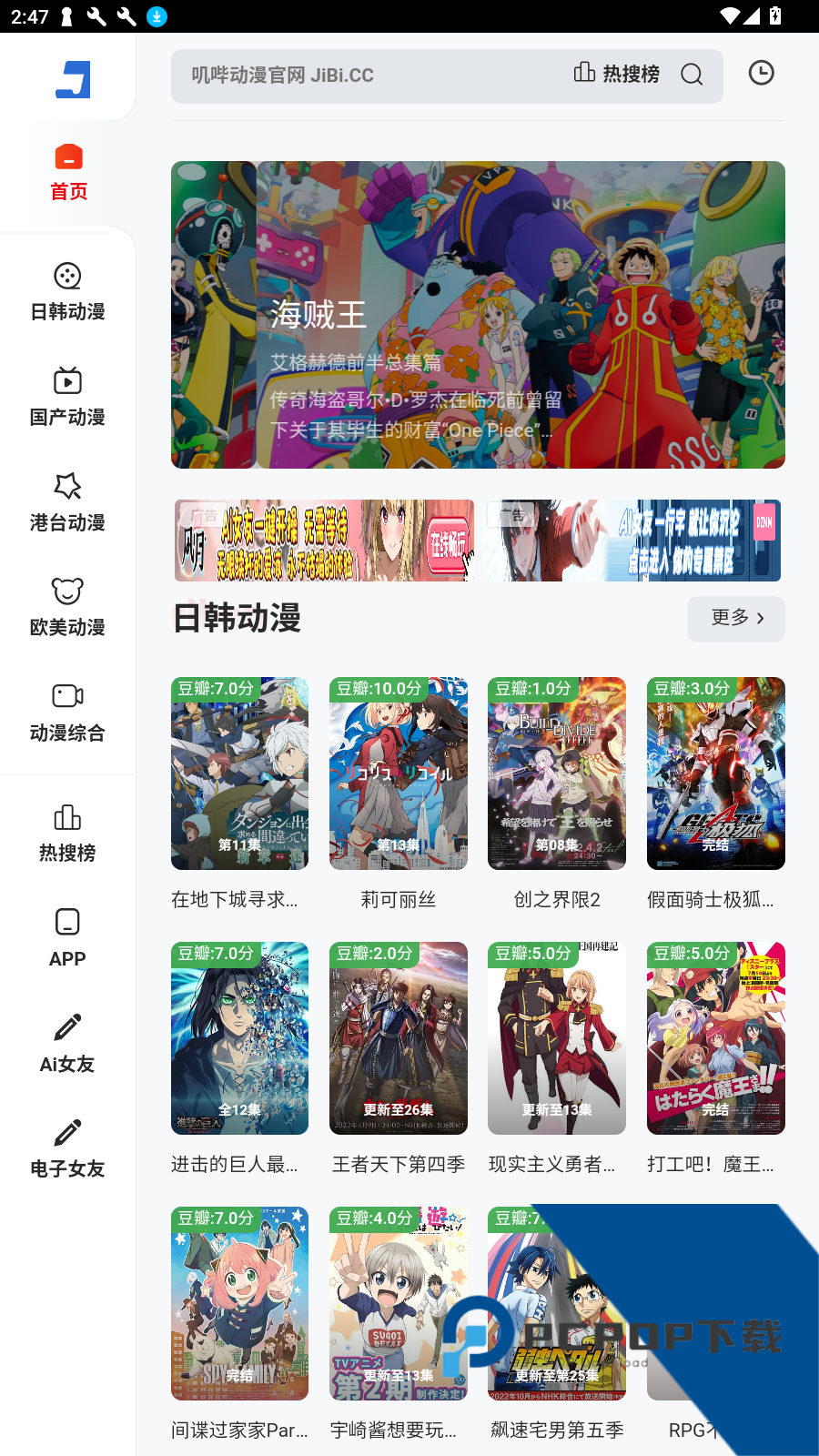Open the 热搜榜 chart icon in sidebar
This screenshot has height=1456, width=819.
(66, 817)
